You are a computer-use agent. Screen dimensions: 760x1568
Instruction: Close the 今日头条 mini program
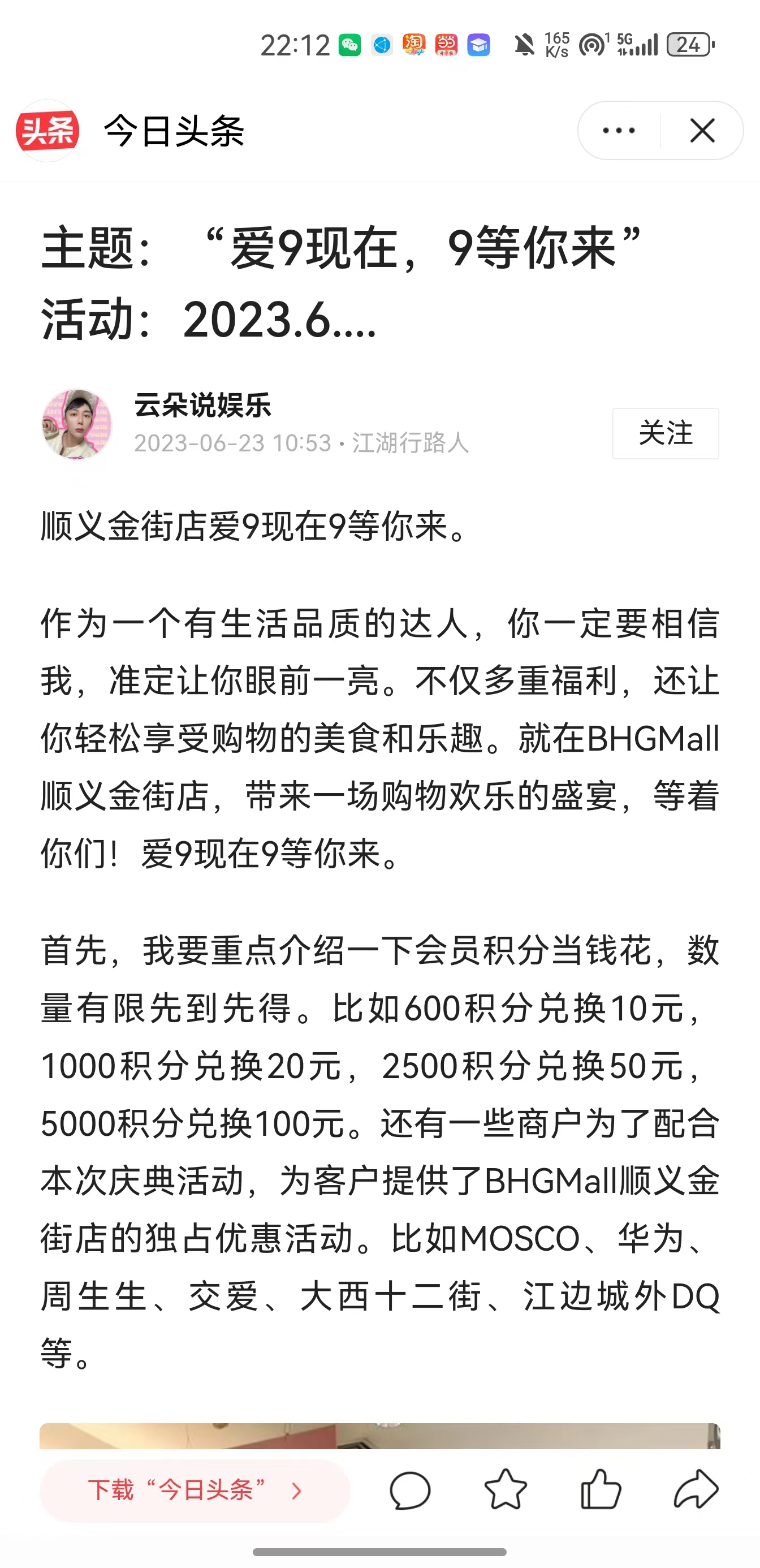(702, 130)
